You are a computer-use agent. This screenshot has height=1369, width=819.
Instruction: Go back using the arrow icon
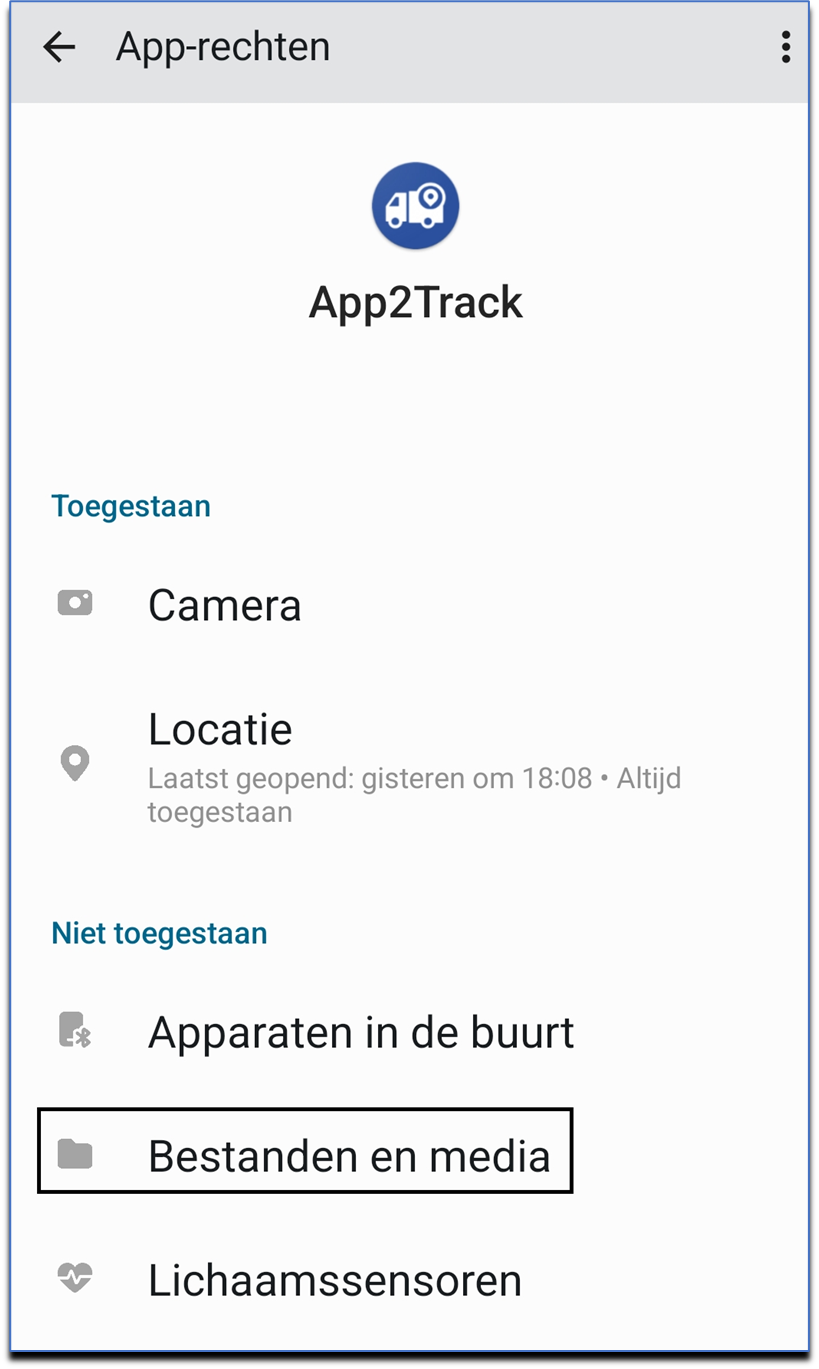[x=60, y=47]
